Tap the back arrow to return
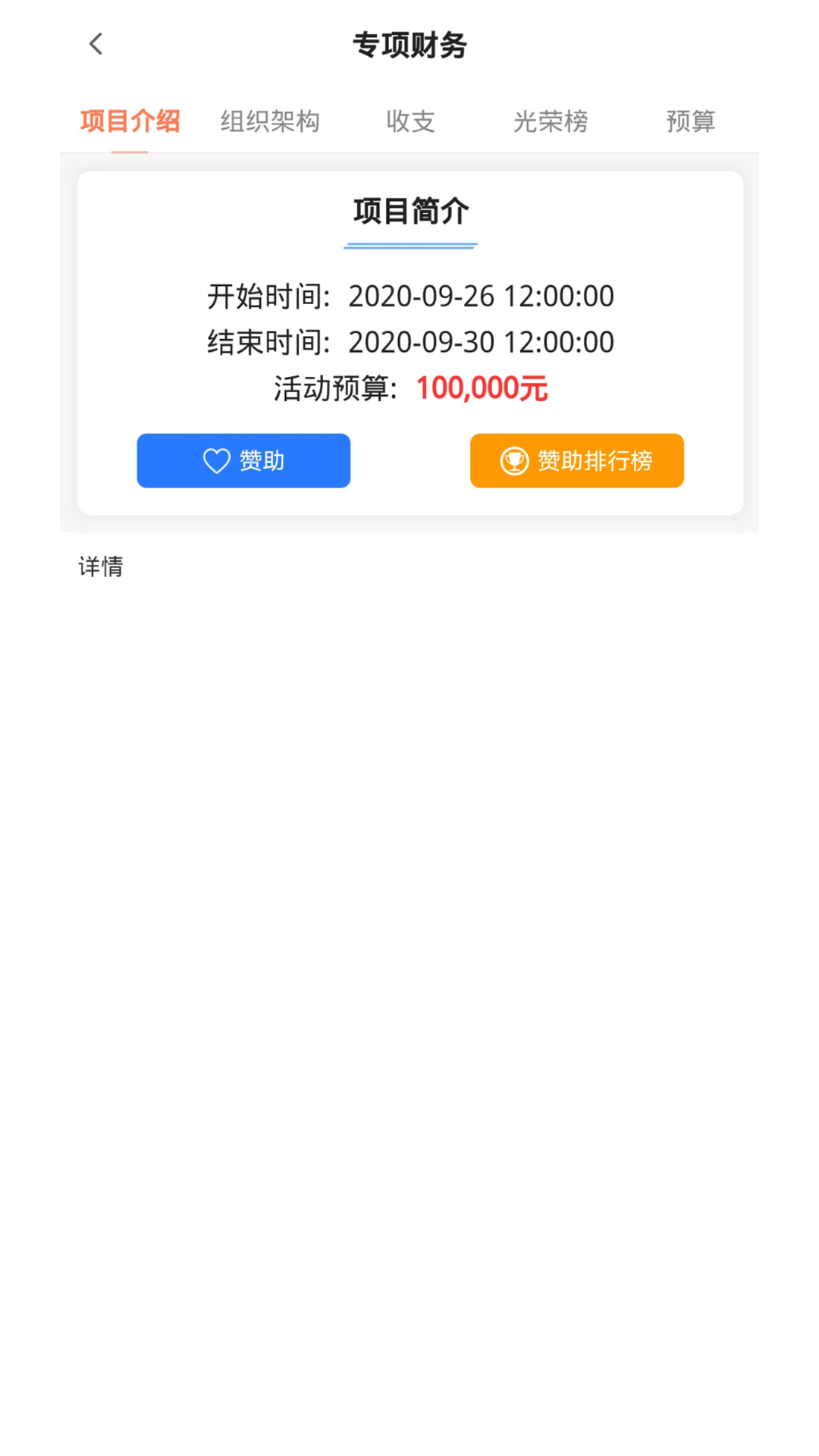Screen dimensions: 819x1456 (x=96, y=45)
